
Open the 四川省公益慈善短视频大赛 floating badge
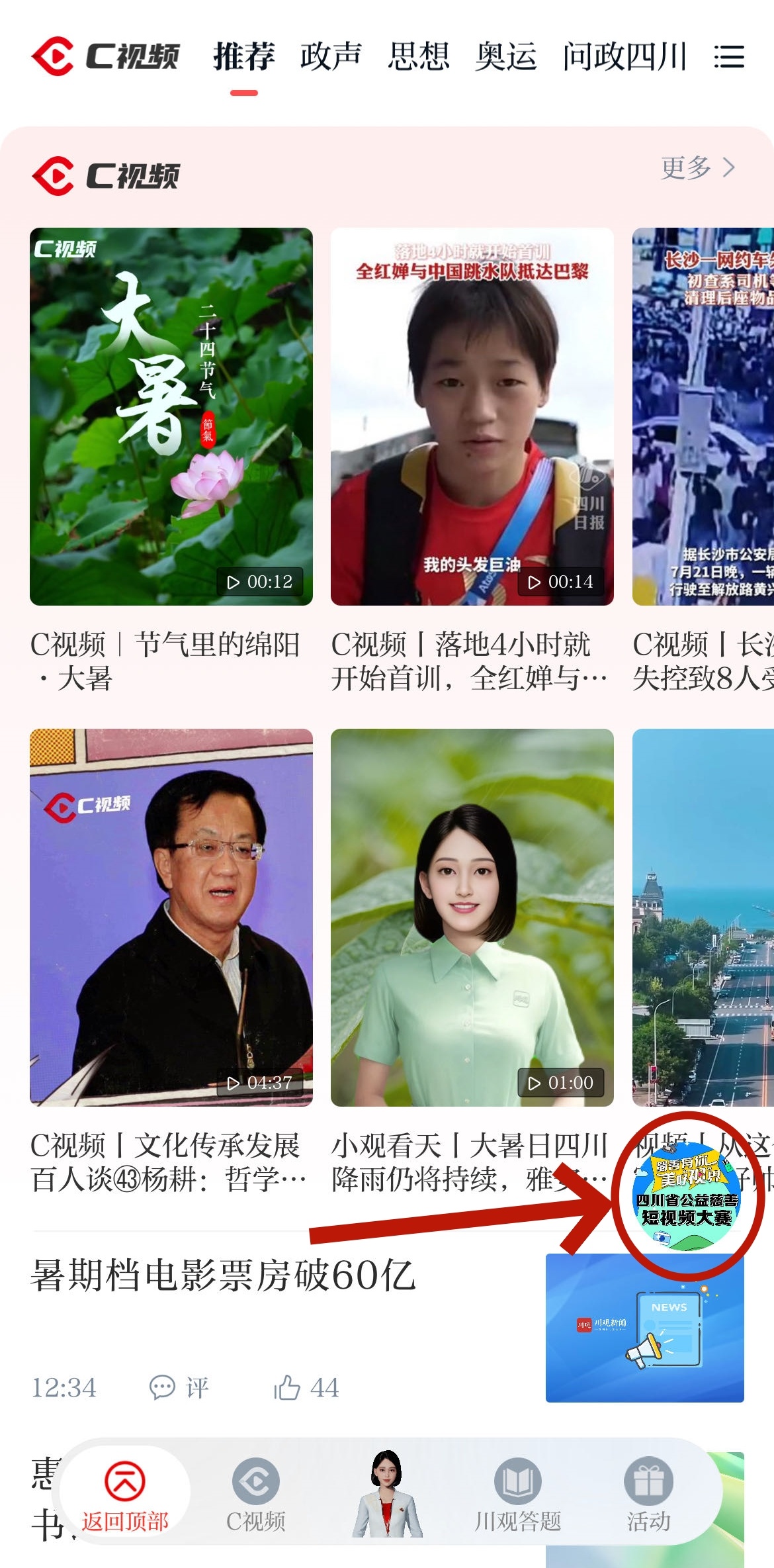(x=687, y=1198)
